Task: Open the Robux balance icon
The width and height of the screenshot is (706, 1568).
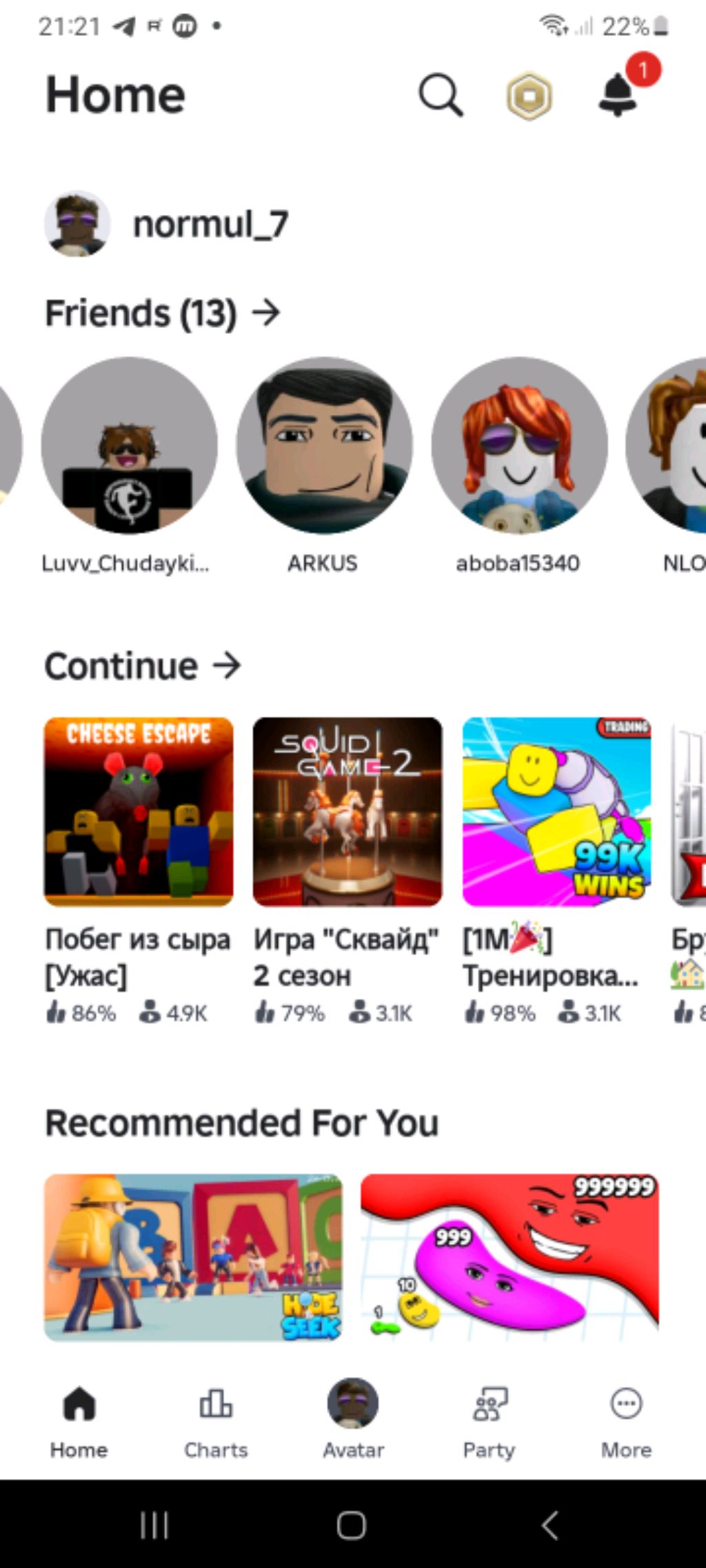Action: pyautogui.click(x=529, y=95)
